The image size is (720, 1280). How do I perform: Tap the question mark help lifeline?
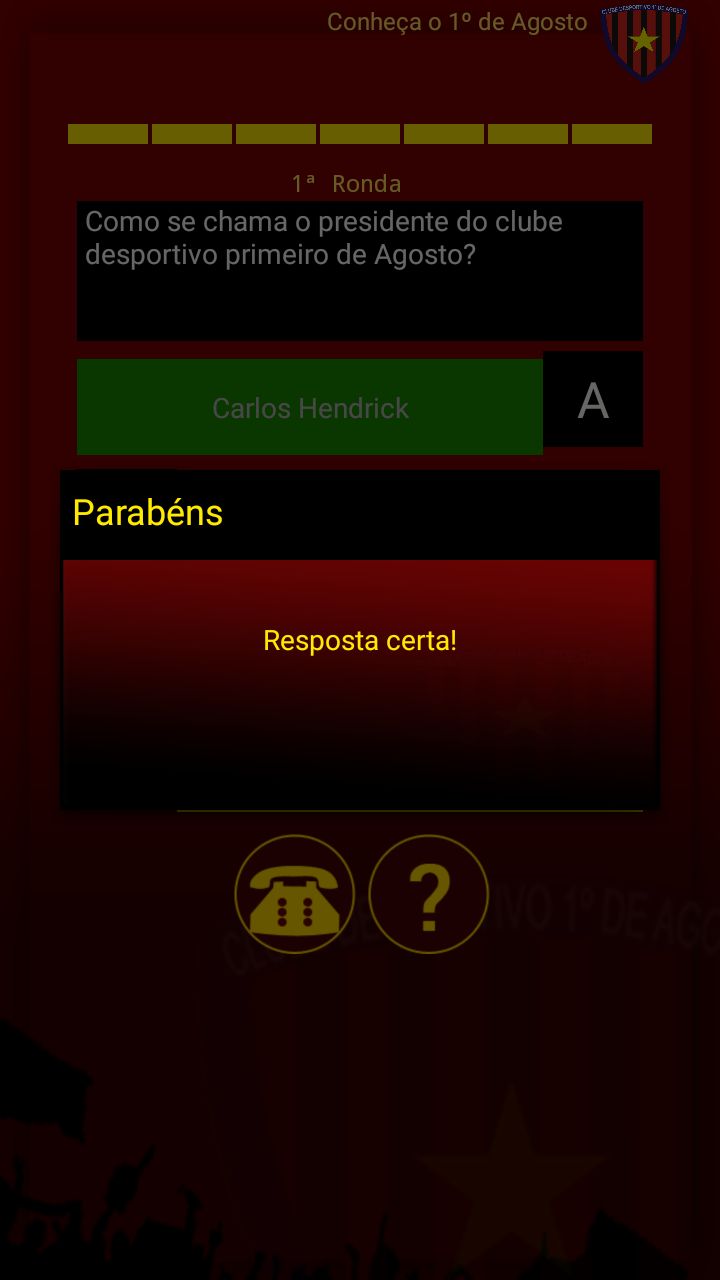[x=428, y=894]
